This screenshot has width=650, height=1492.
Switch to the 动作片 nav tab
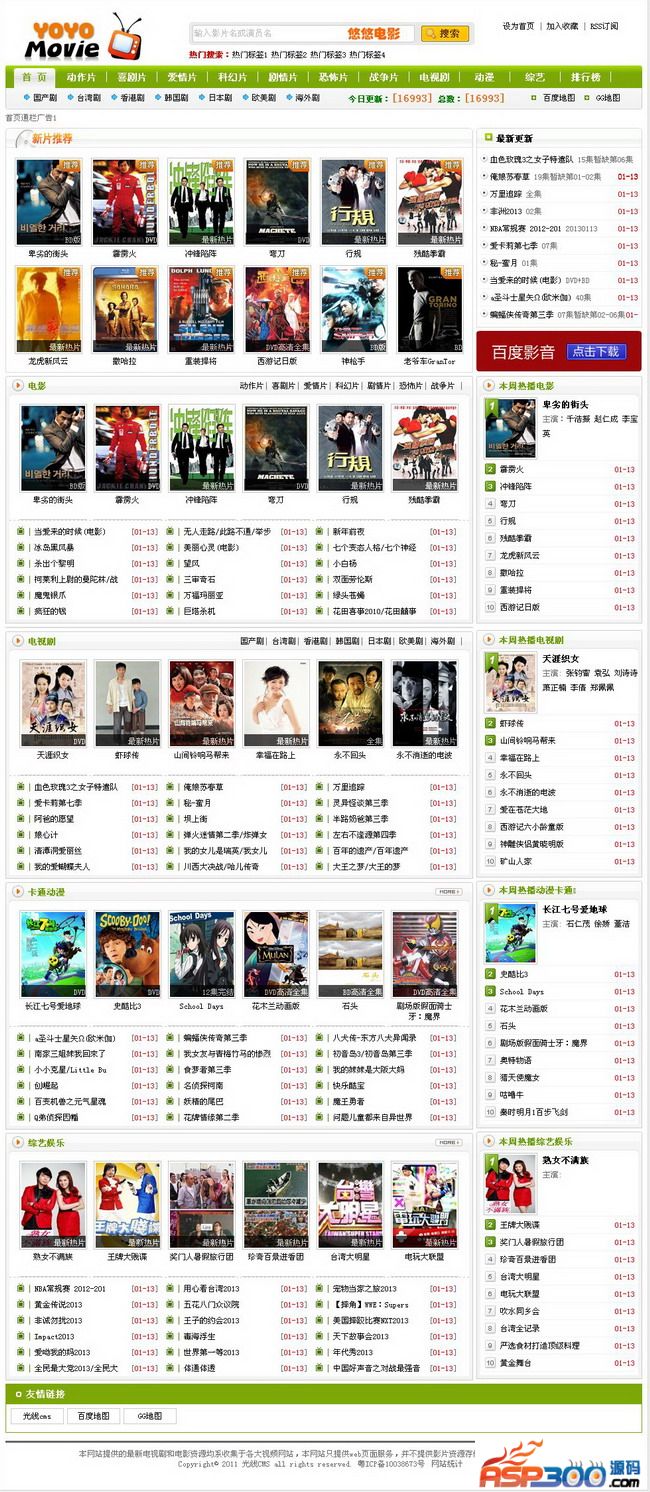(81, 77)
